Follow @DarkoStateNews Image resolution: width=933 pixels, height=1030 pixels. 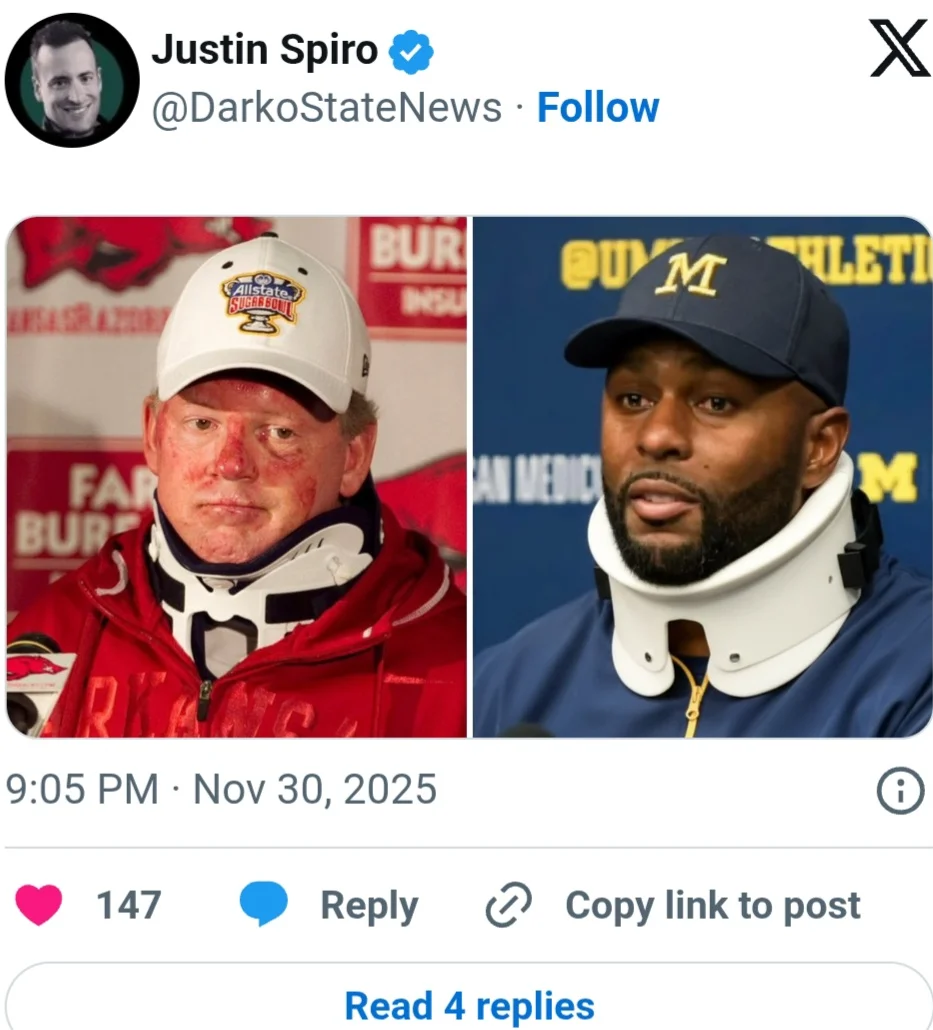[x=598, y=108]
